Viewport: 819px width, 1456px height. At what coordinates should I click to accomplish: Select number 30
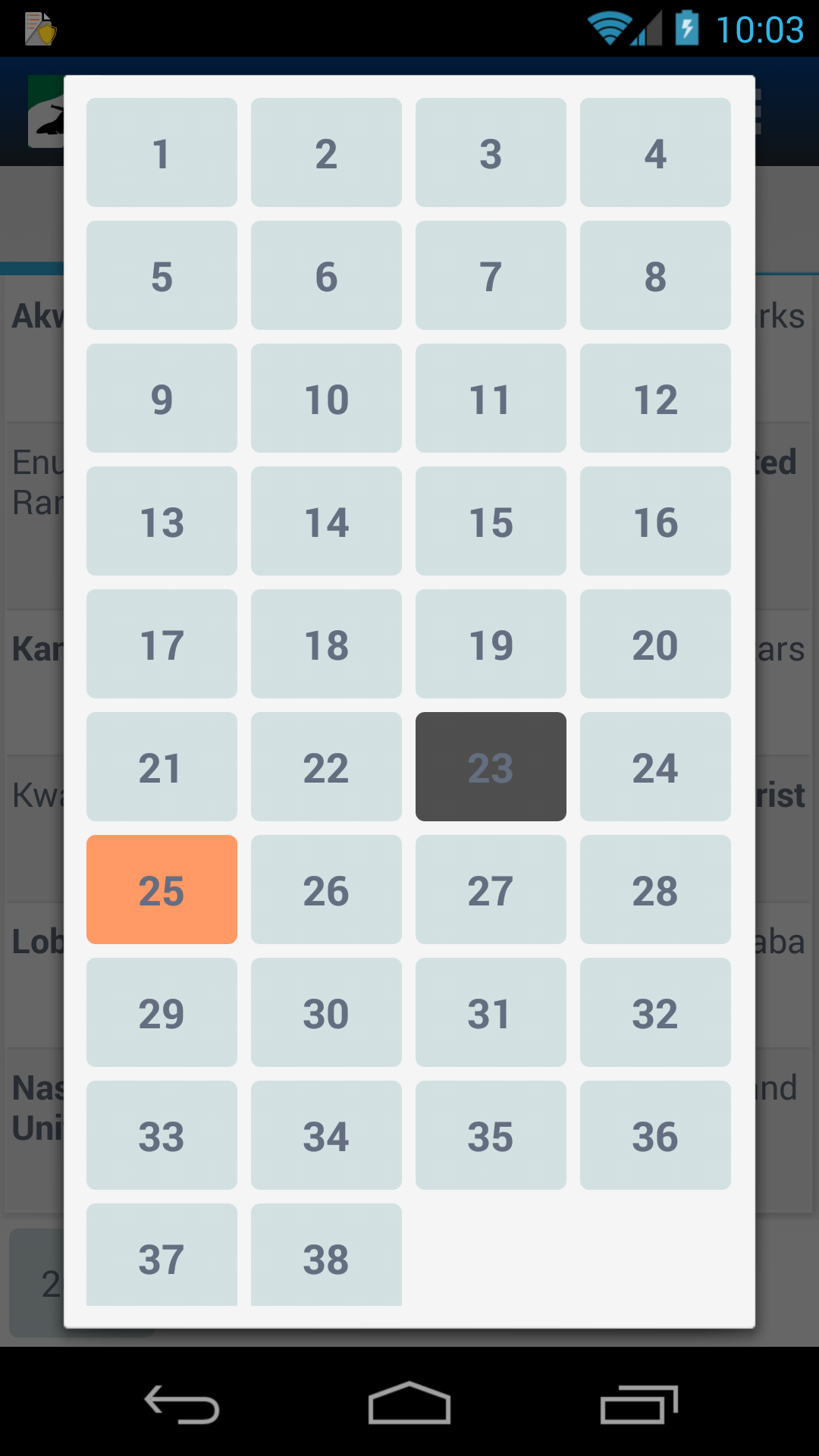pos(326,1012)
